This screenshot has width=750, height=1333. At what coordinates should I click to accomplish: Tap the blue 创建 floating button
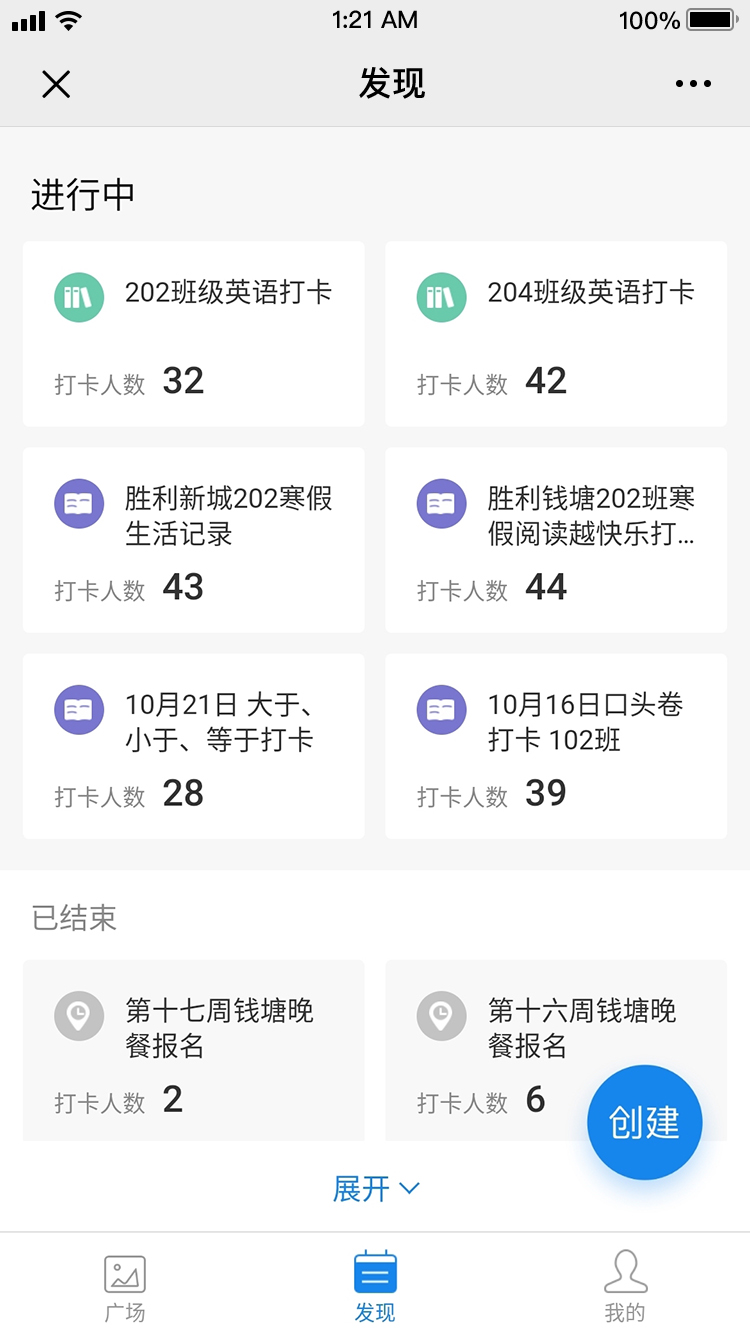(645, 1123)
